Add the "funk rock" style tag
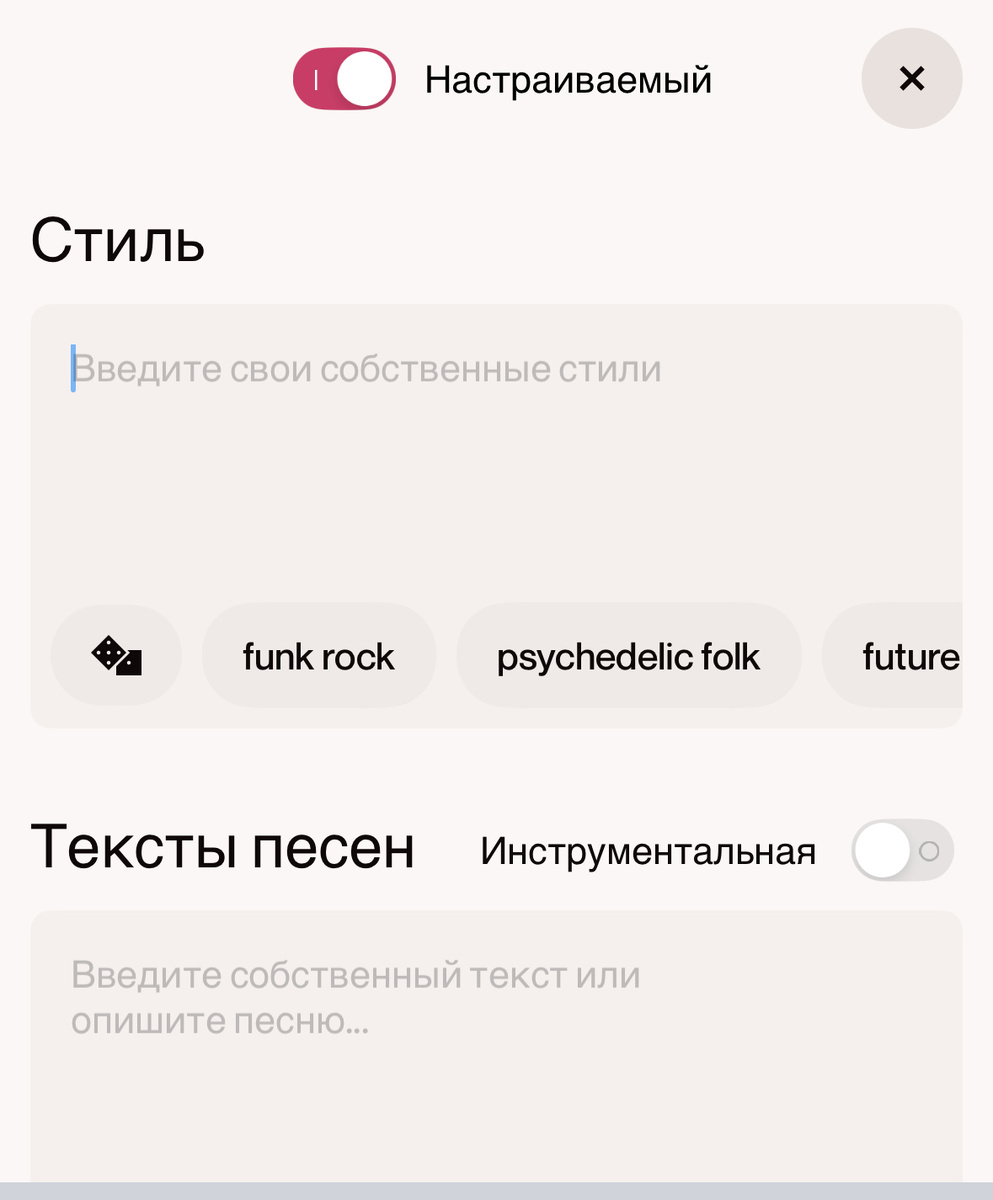Image resolution: width=993 pixels, height=1200 pixels. pos(318,656)
